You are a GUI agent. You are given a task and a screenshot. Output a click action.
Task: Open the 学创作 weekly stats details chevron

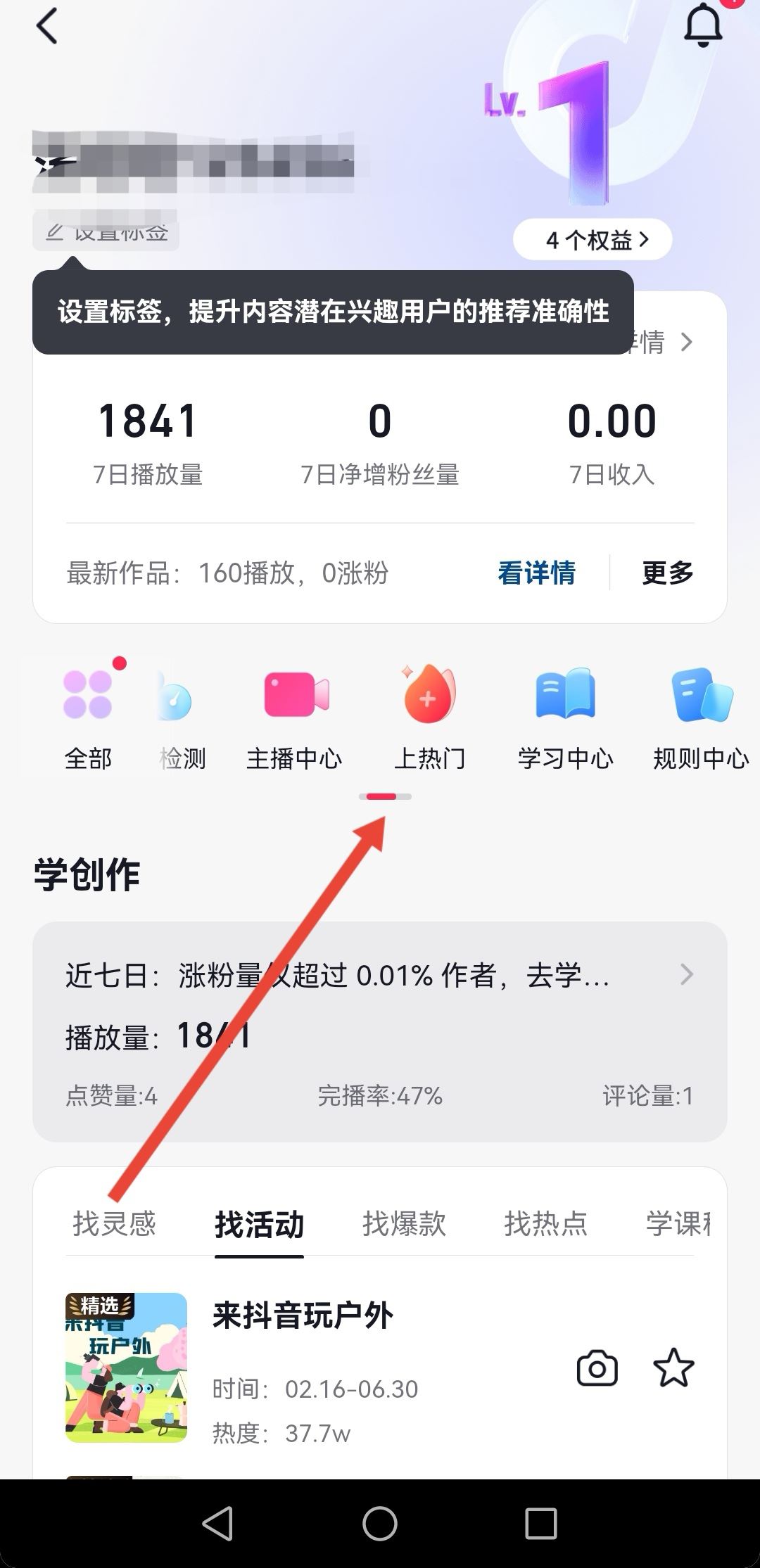[x=686, y=975]
